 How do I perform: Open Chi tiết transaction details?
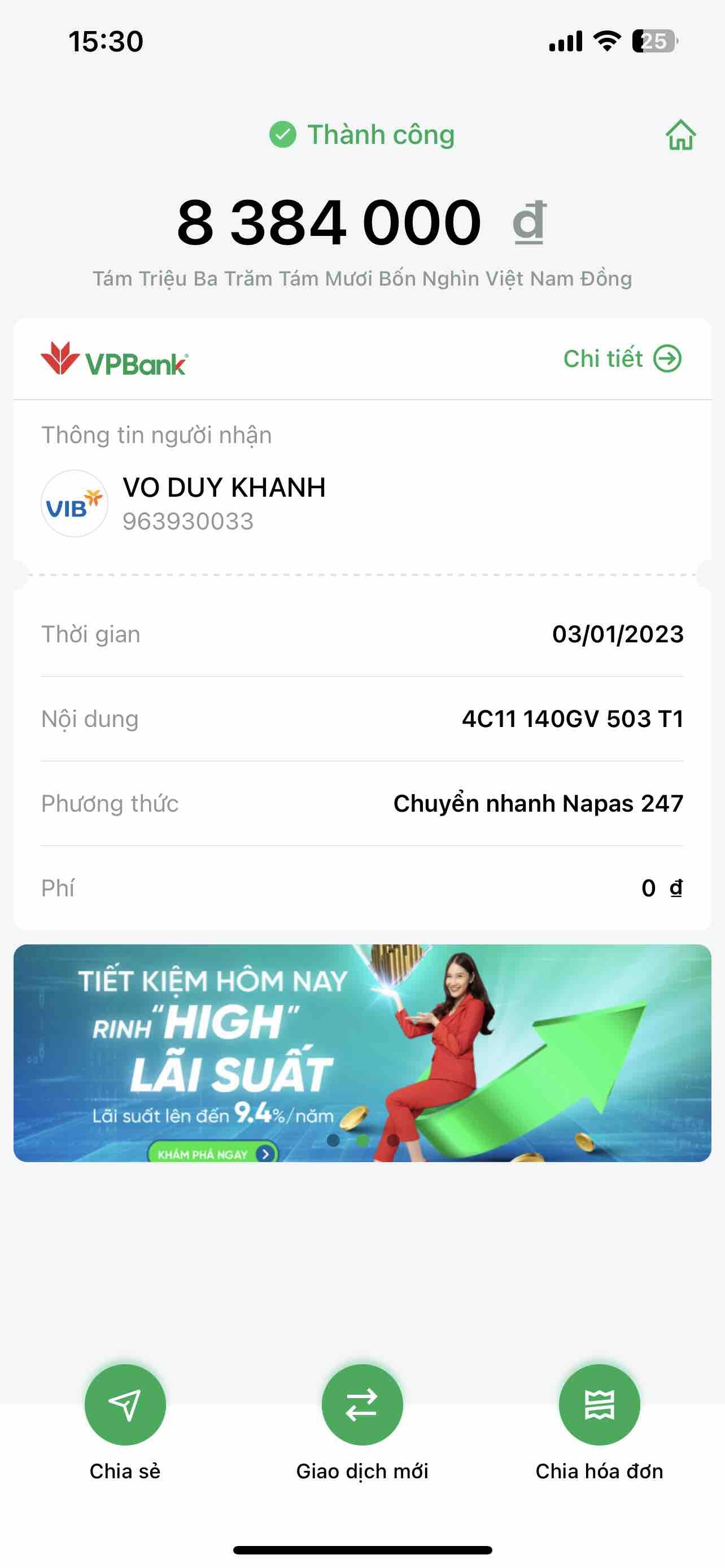[x=622, y=358]
